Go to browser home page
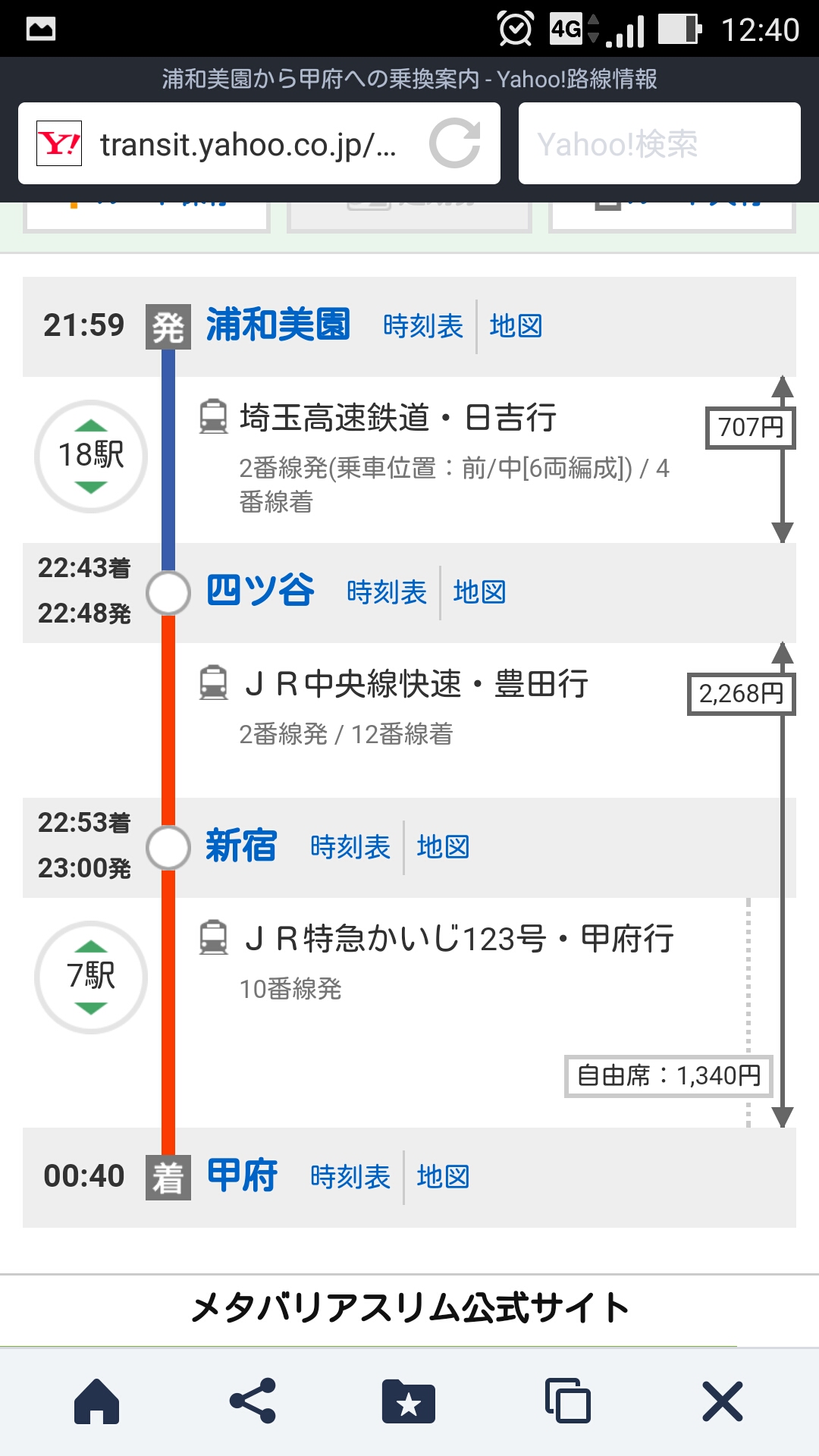 [96, 1401]
